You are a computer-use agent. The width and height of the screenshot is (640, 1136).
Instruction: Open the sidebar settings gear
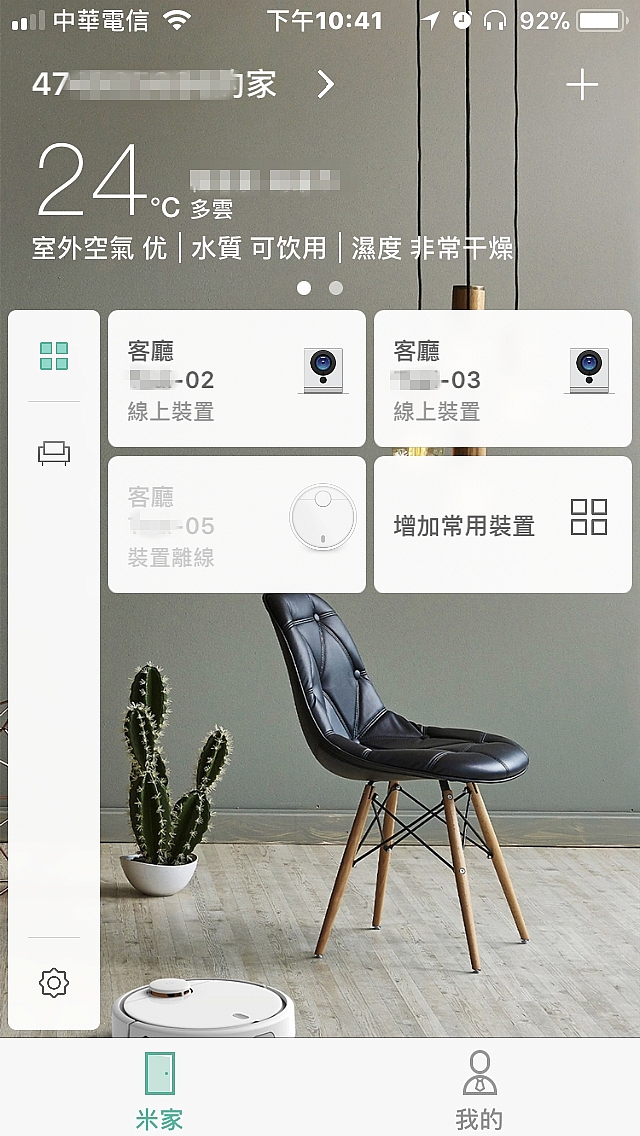point(54,983)
